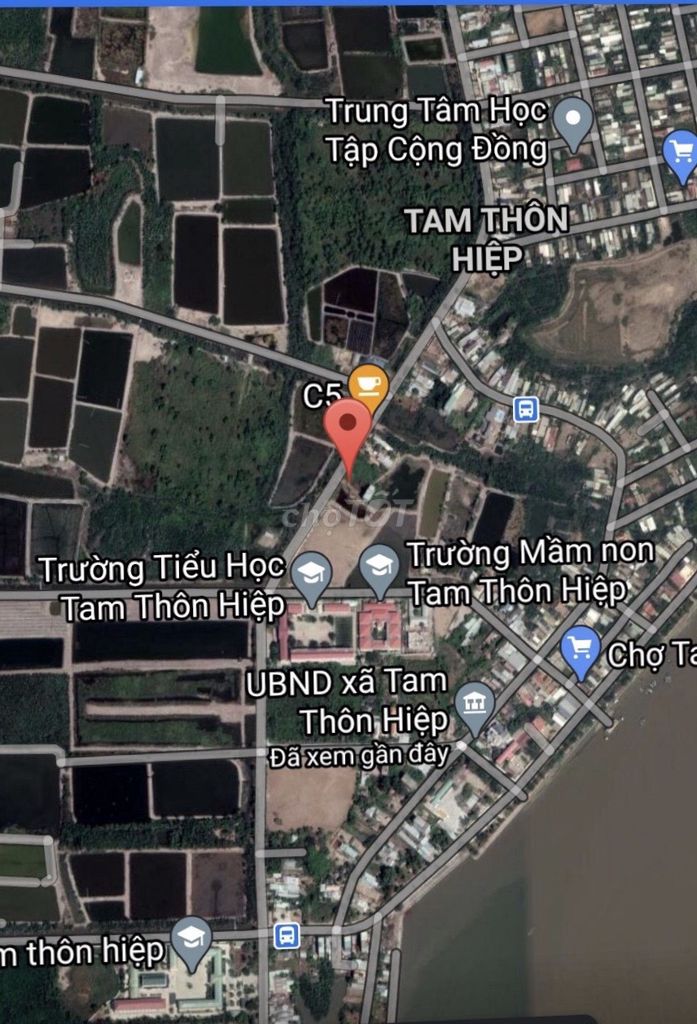Tap the bus stop icon near the riverside
697x1024 pixels.
tap(287, 936)
